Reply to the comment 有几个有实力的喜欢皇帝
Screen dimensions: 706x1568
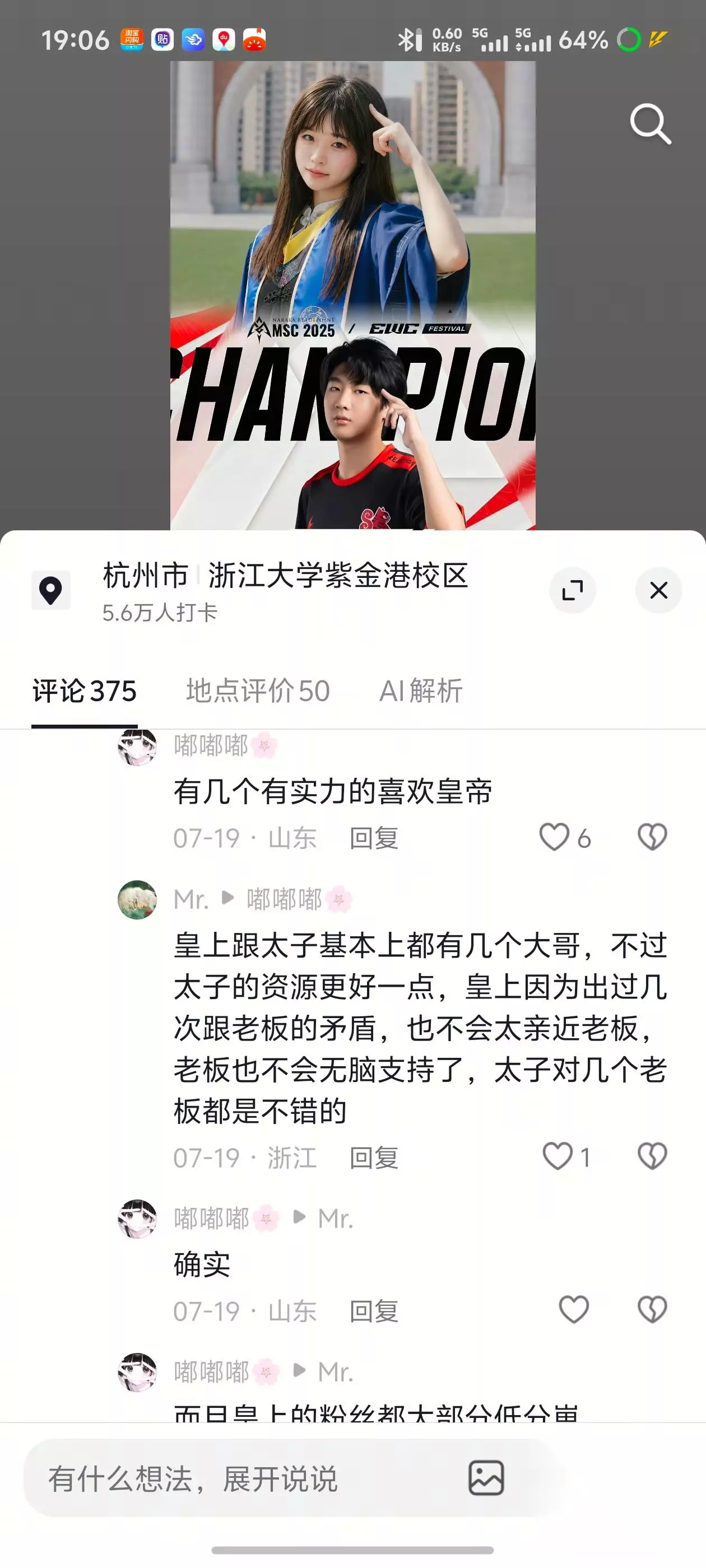(374, 838)
